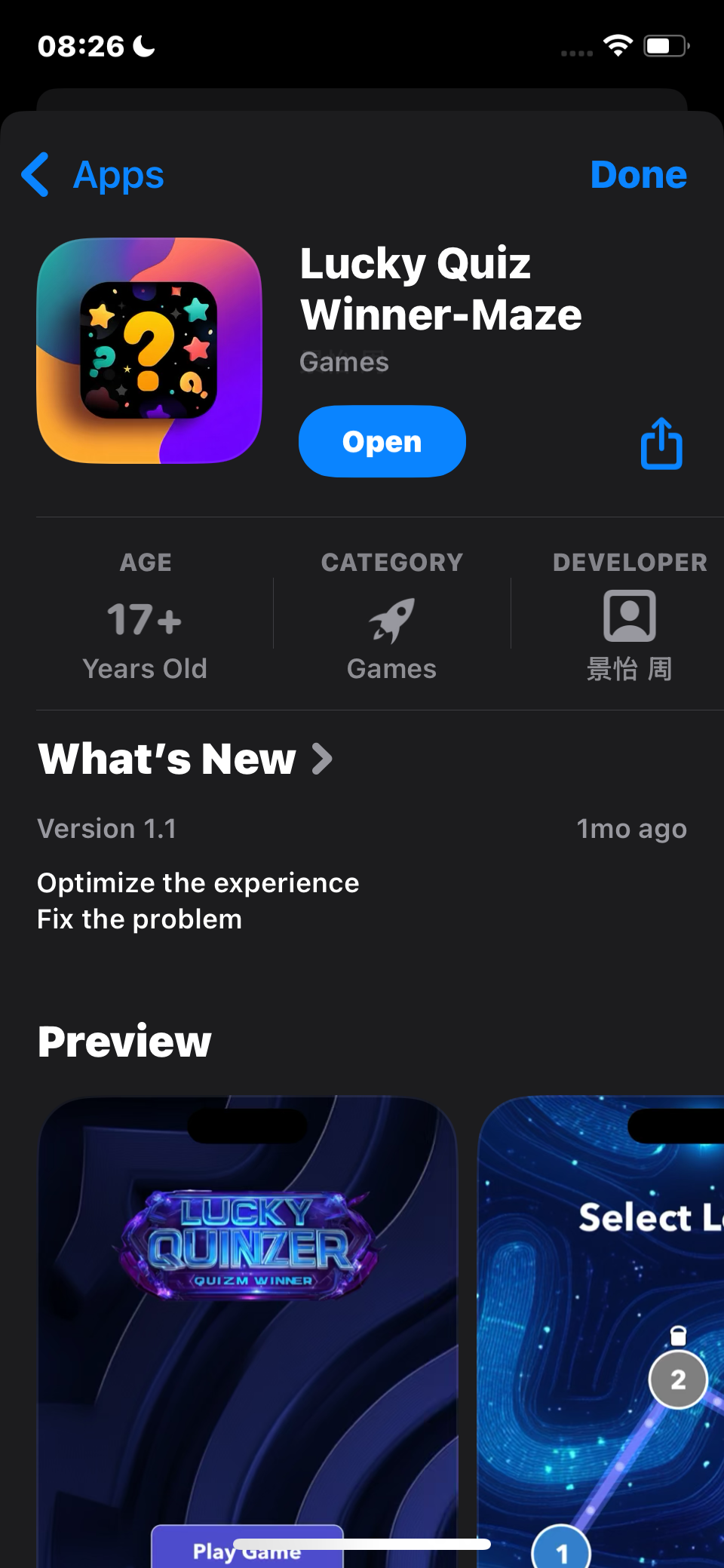Open What's New version history
Screen dimensions: 724x1568
186,759
